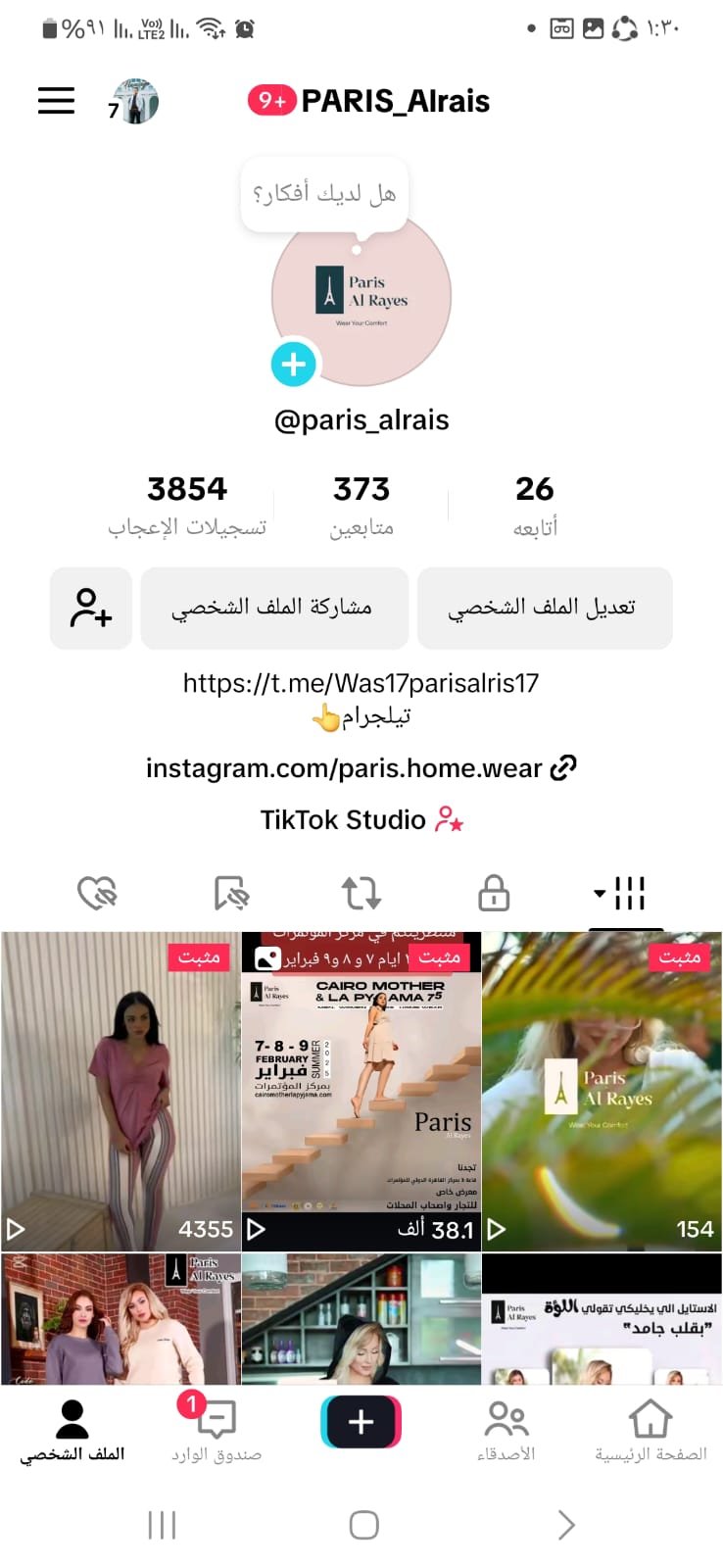Tap the add friends button

(x=91, y=608)
